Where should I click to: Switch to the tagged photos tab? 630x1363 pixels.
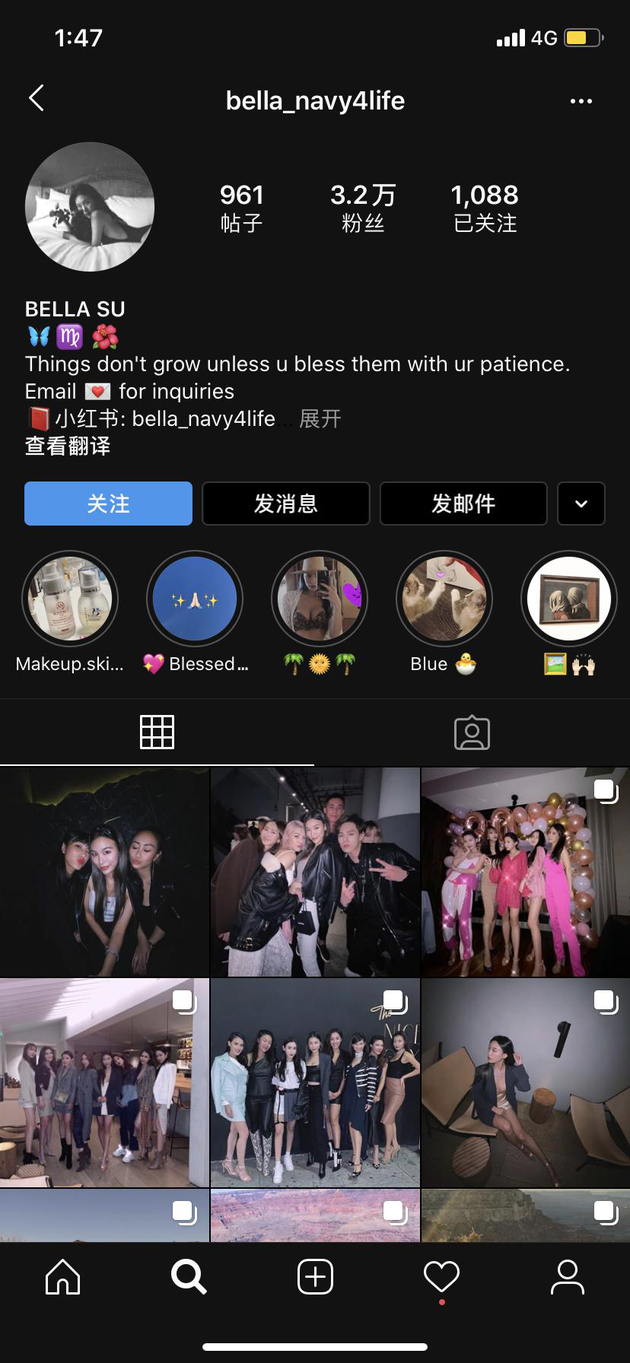click(472, 733)
